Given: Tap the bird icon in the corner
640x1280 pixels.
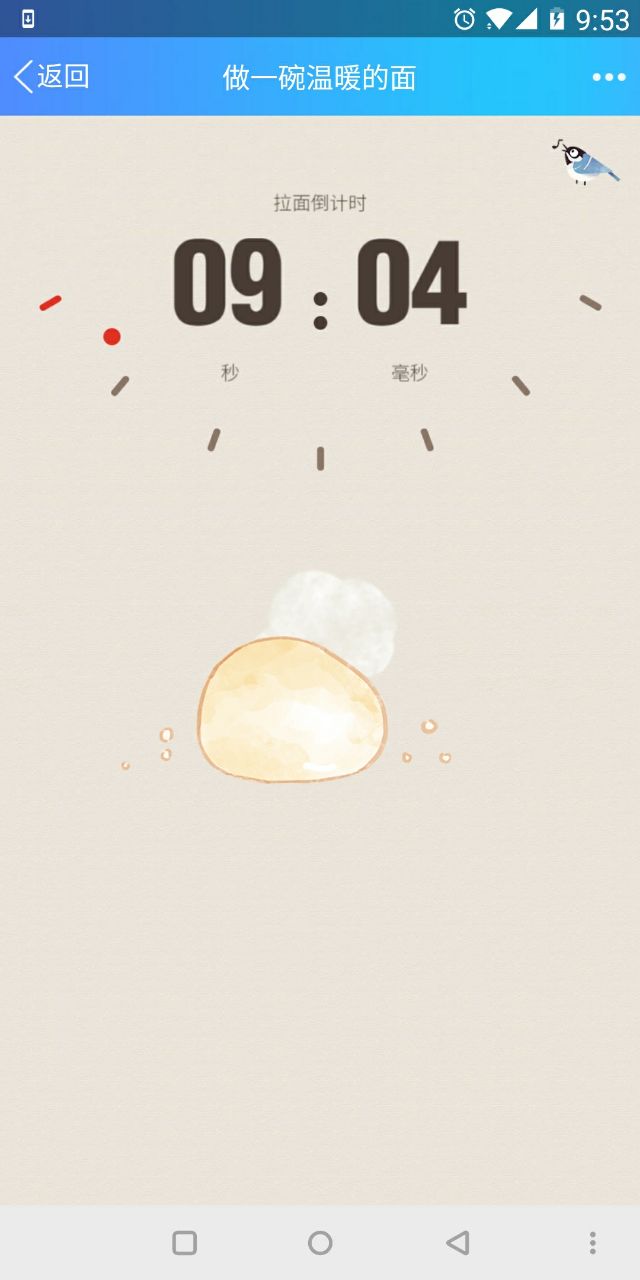Looking at the screenshot, I should [585, 162].
